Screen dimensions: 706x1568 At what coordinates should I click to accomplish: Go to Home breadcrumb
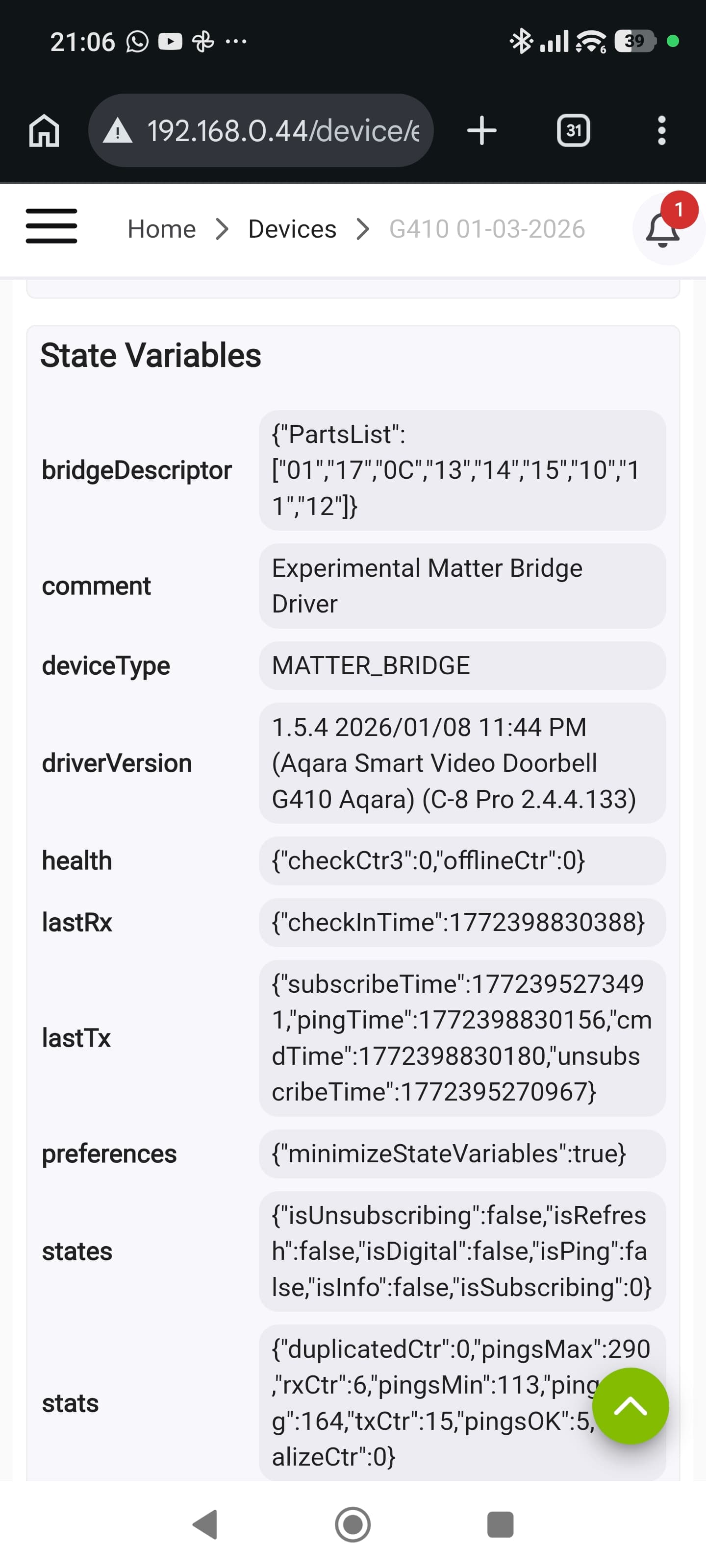[161, 229]
